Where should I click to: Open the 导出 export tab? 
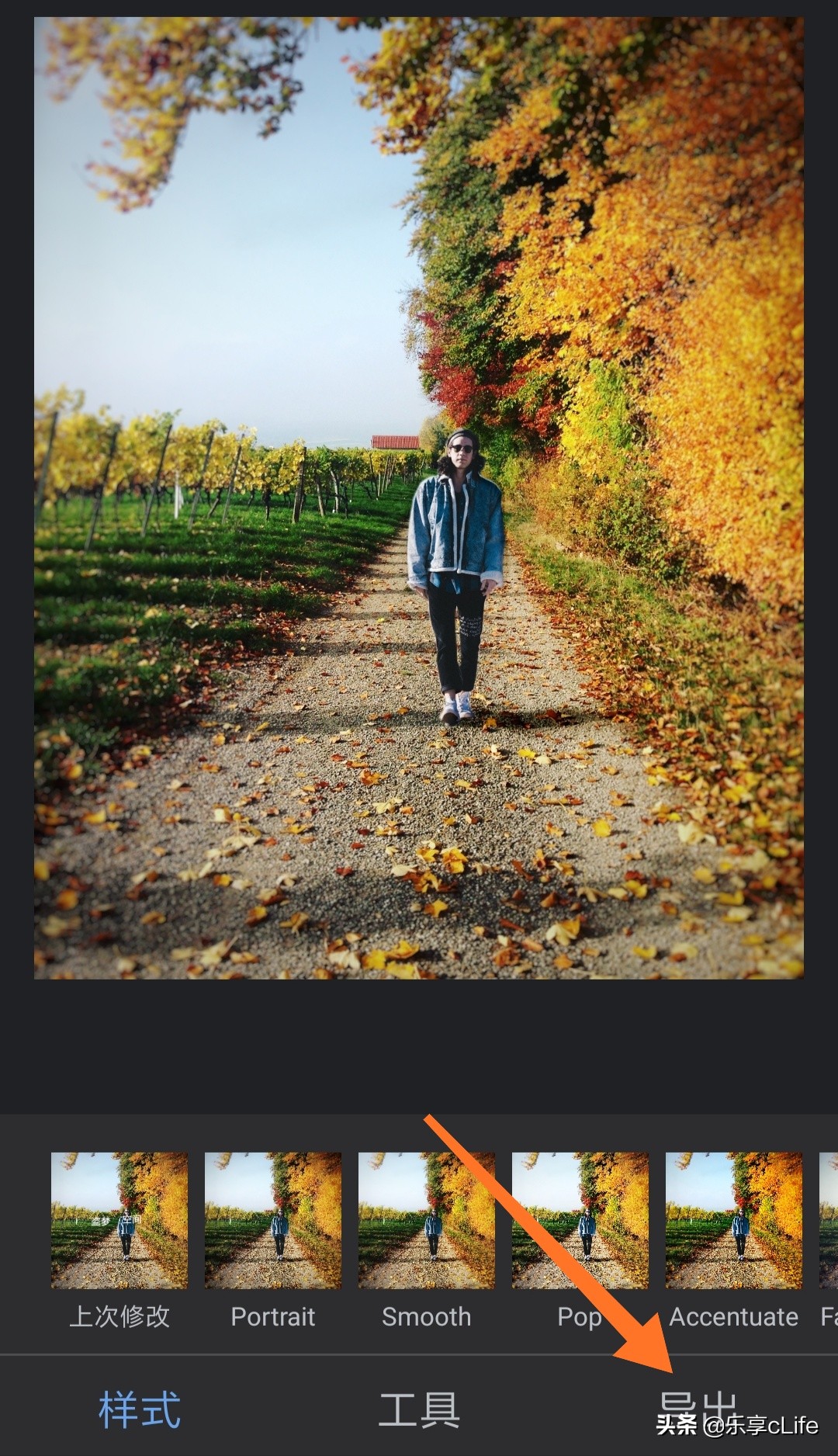696,1408
